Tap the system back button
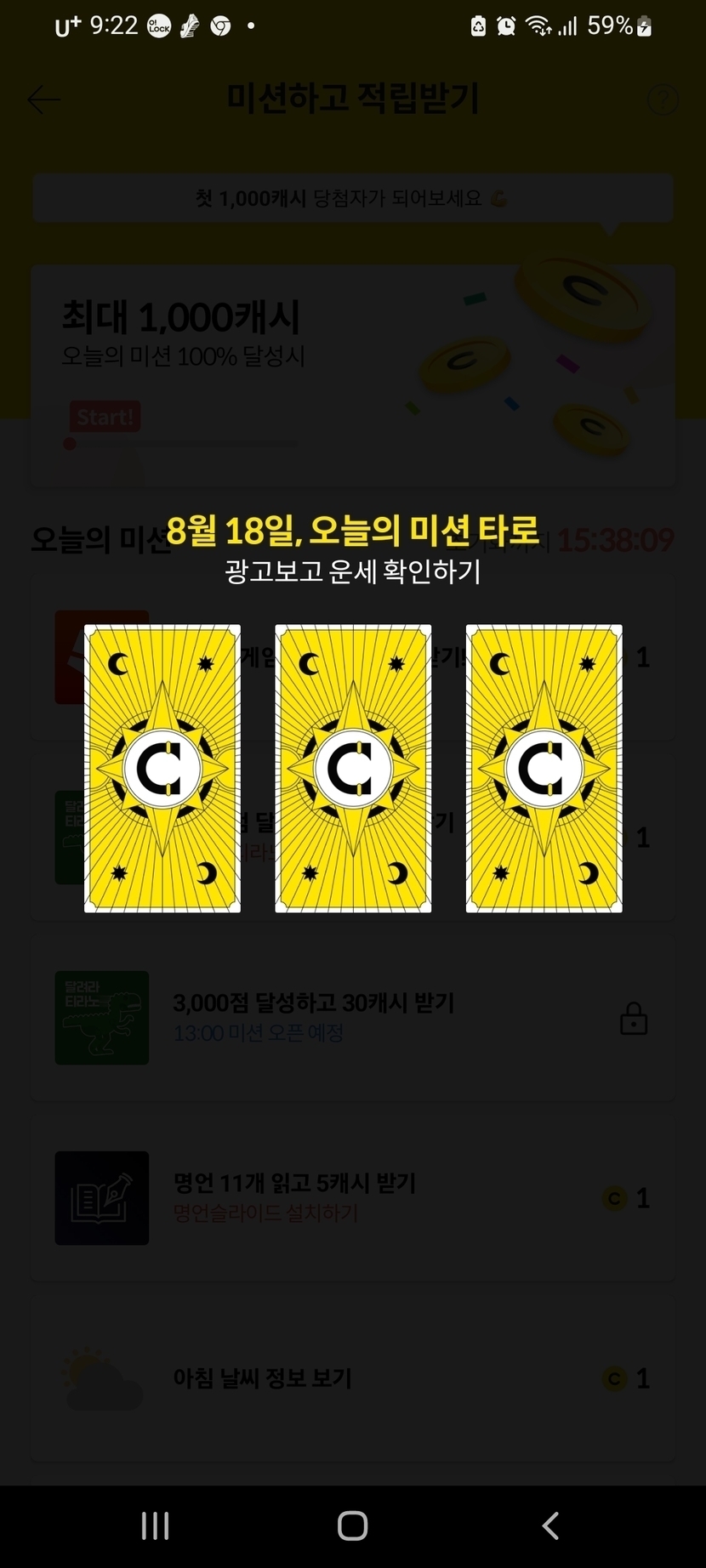The image size is (706, 1568). coord(550,1525)
